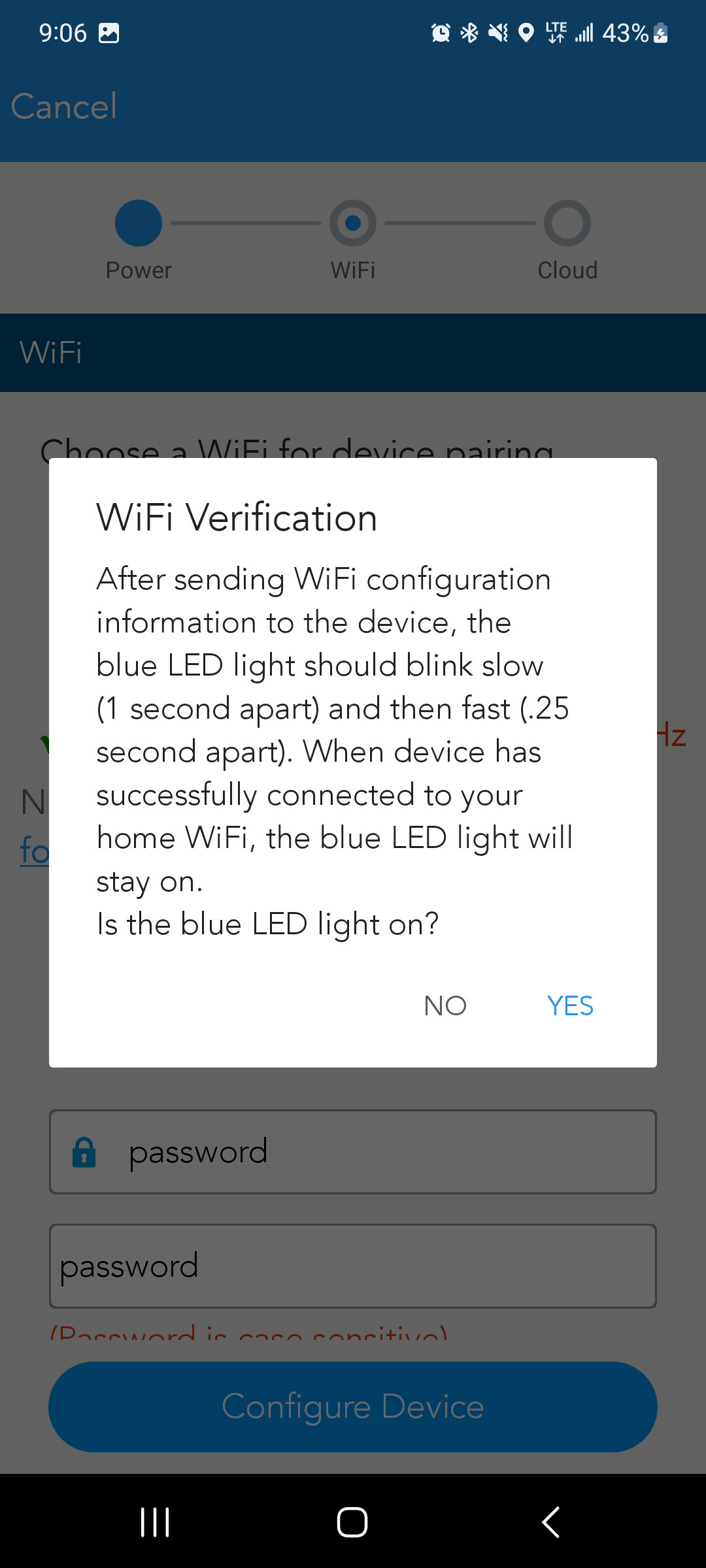Answer NO in the WiFi Verification dialog
This screenshot has height=1568, width=706.
(445, 1005)
